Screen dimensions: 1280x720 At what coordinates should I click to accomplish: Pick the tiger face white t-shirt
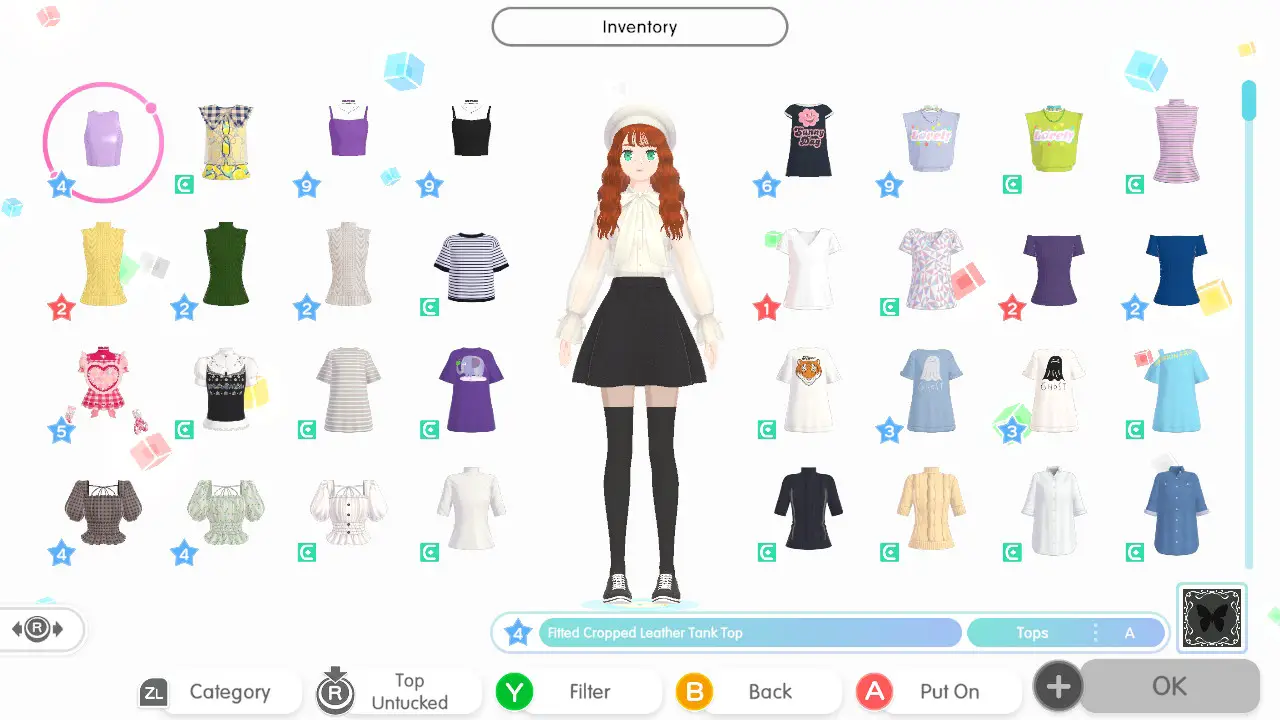point(808,389)
